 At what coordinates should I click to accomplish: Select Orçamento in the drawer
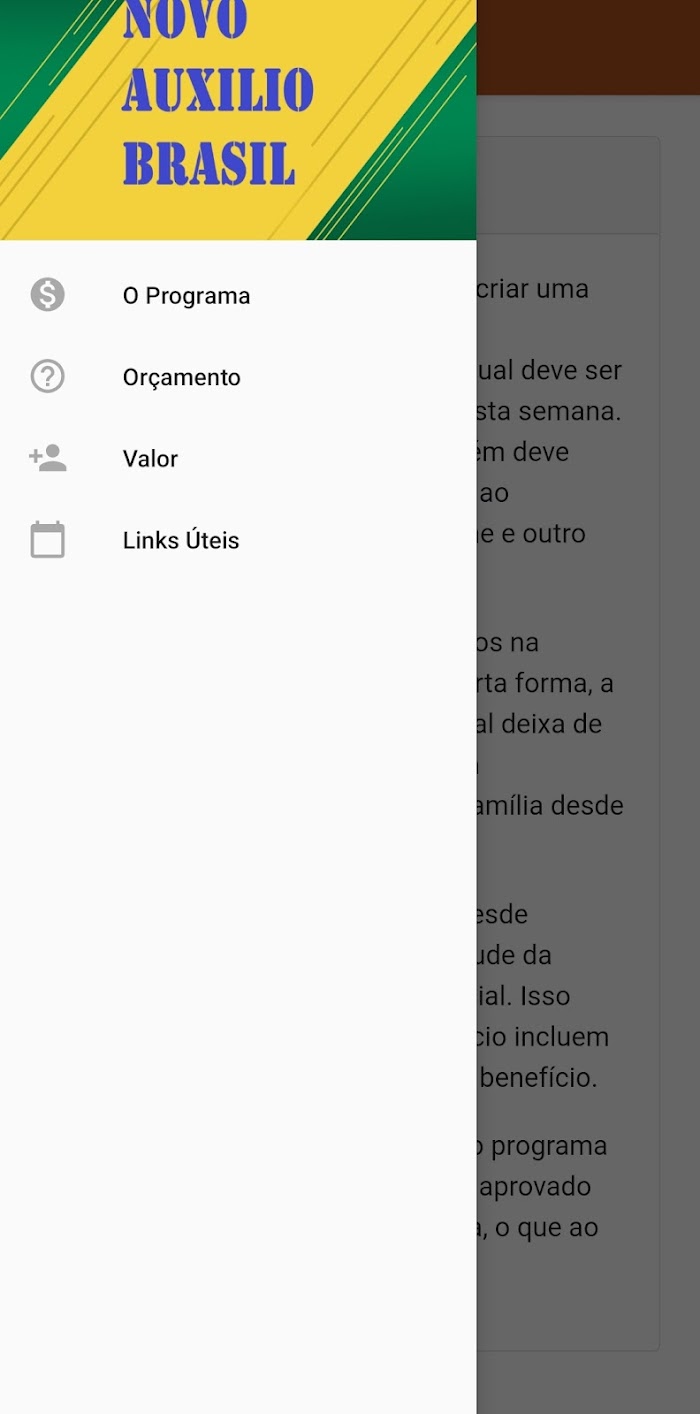pyautogui.click(x=238, y=377)
